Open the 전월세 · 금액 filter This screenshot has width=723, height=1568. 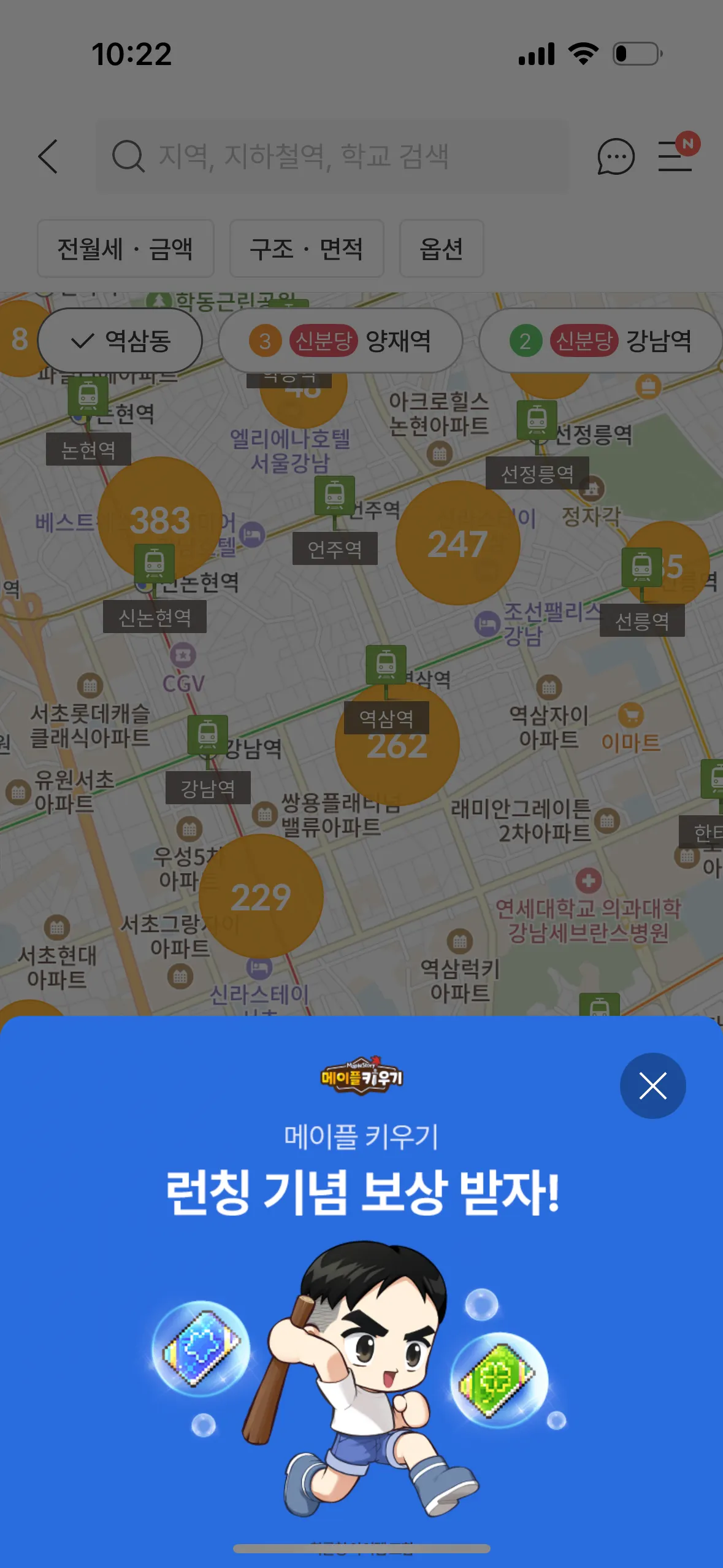point(125,249)
